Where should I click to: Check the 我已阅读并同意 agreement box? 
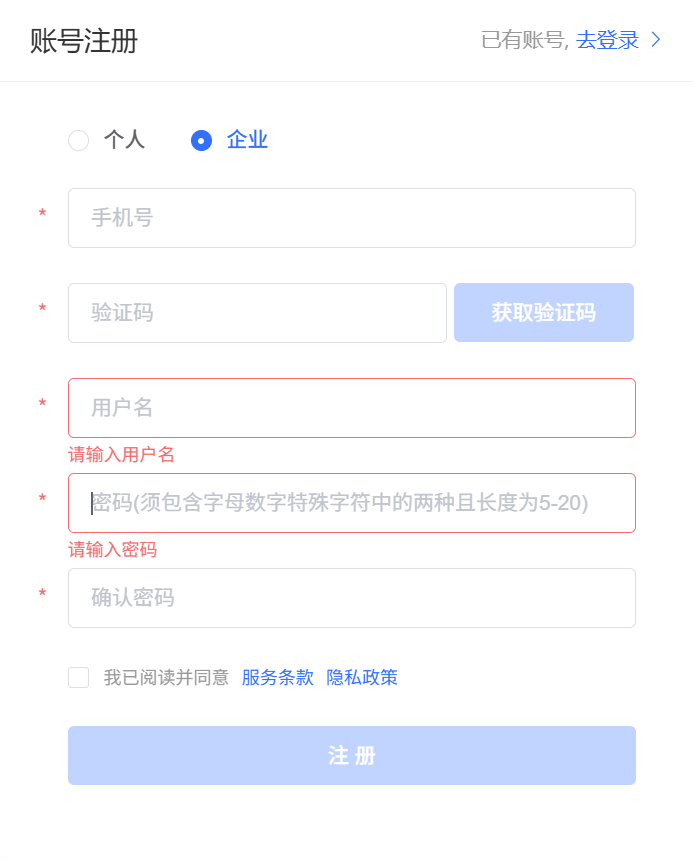79,677
